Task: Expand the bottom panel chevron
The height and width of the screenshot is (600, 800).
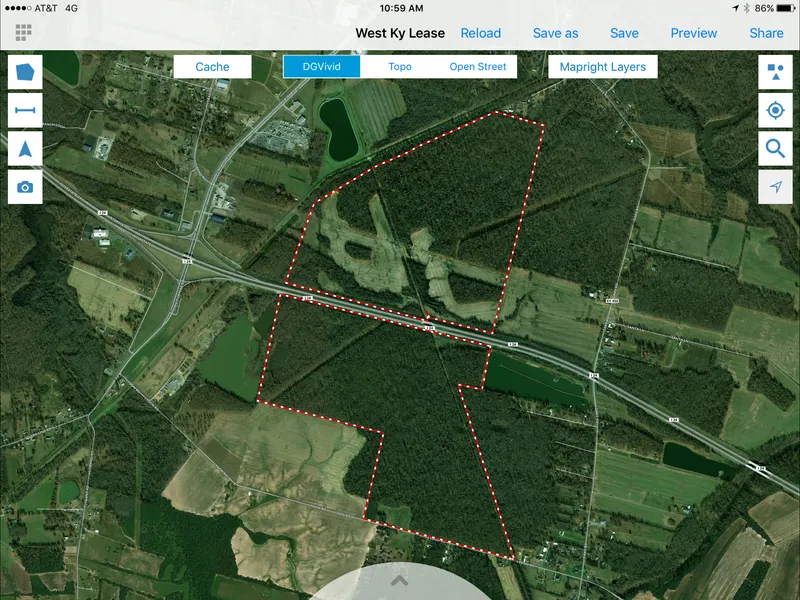Action: point(399,579)
